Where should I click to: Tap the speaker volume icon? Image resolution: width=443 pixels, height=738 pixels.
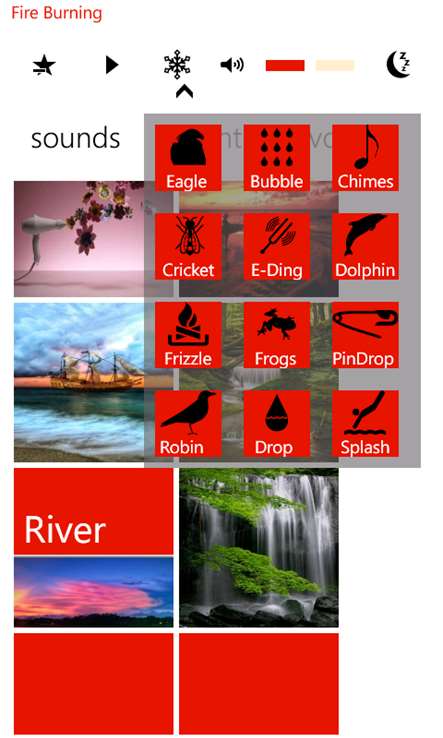(x=232, y=64)
